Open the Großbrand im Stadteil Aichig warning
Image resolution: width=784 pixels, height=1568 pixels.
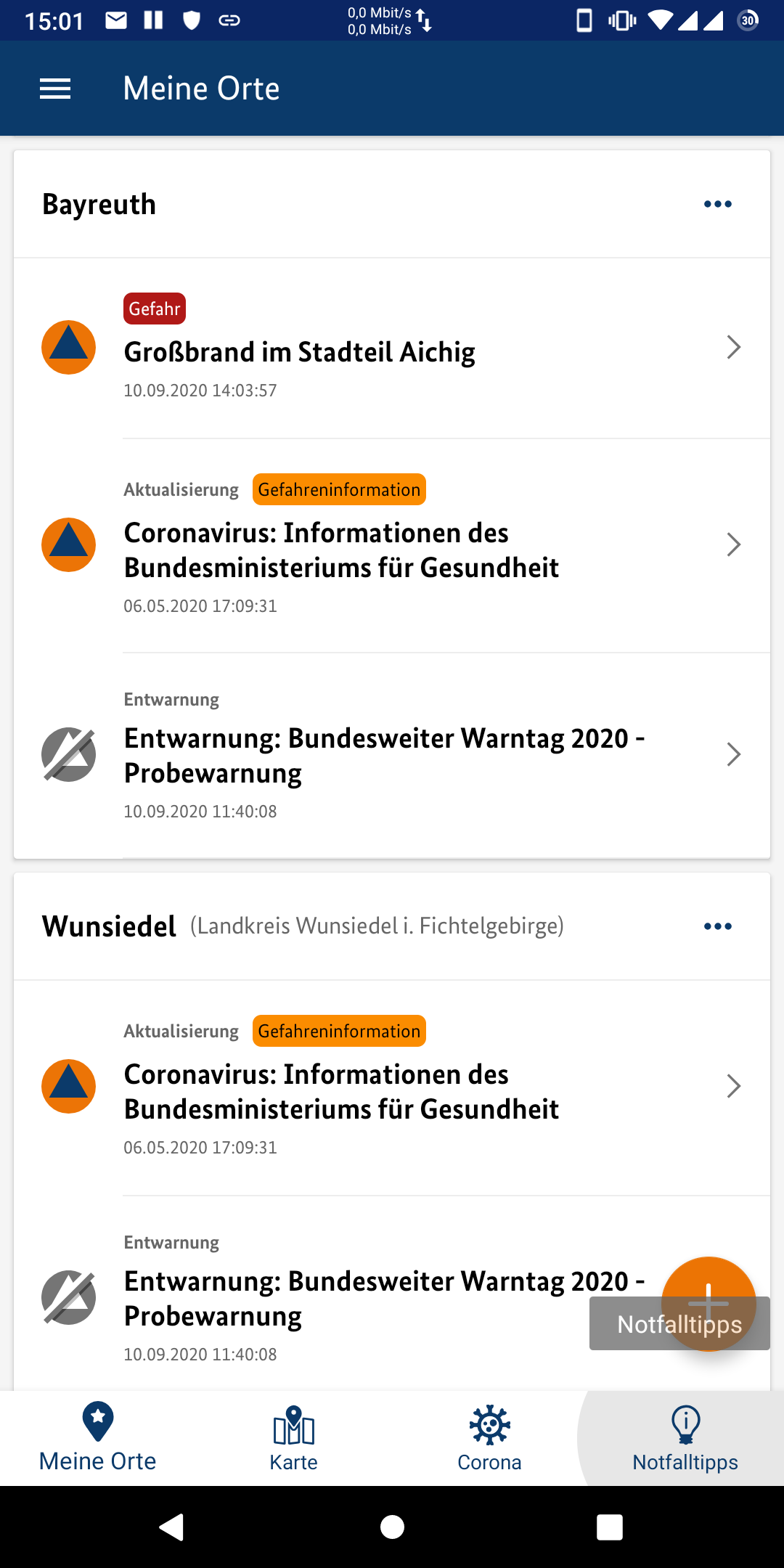tap(392, 348)
